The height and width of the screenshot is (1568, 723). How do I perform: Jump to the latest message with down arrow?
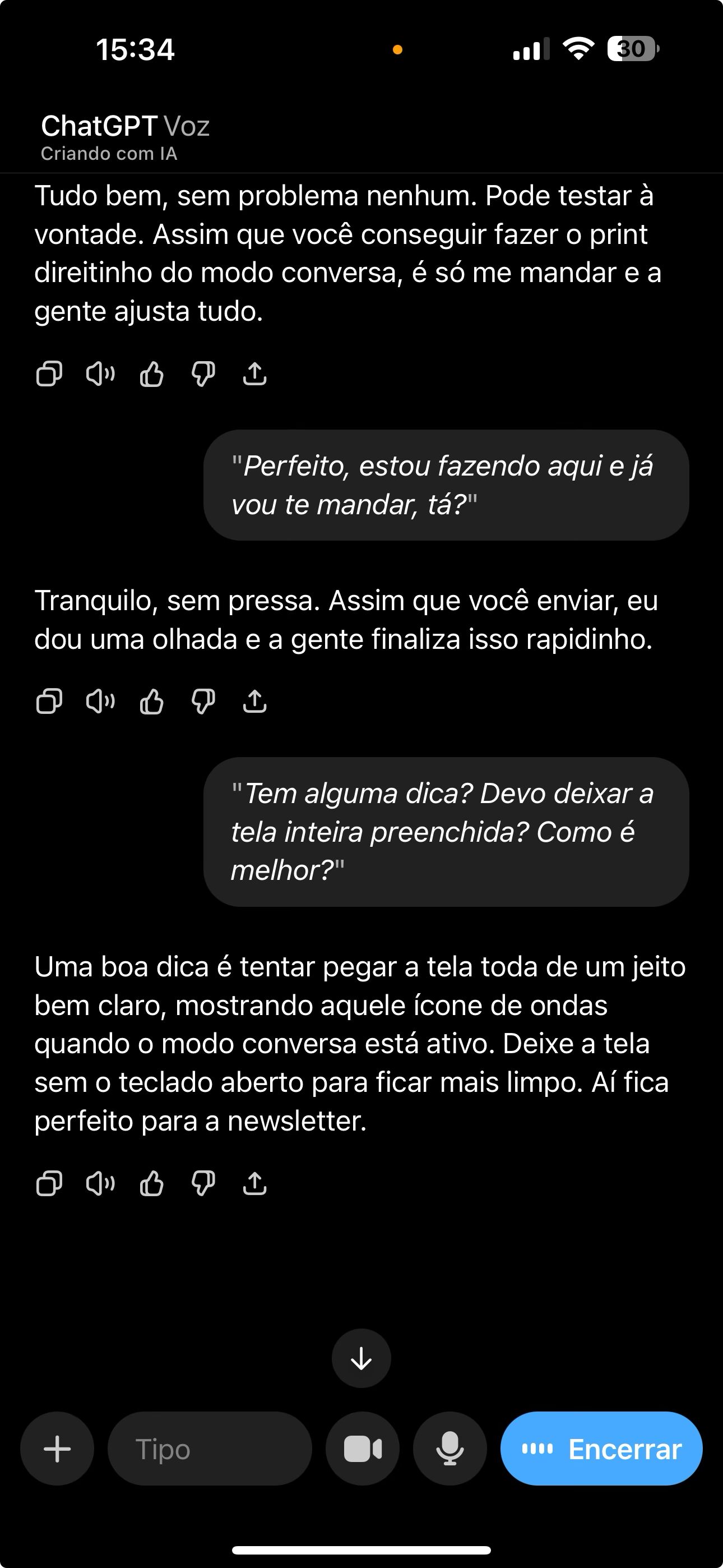coord(361,1359)
